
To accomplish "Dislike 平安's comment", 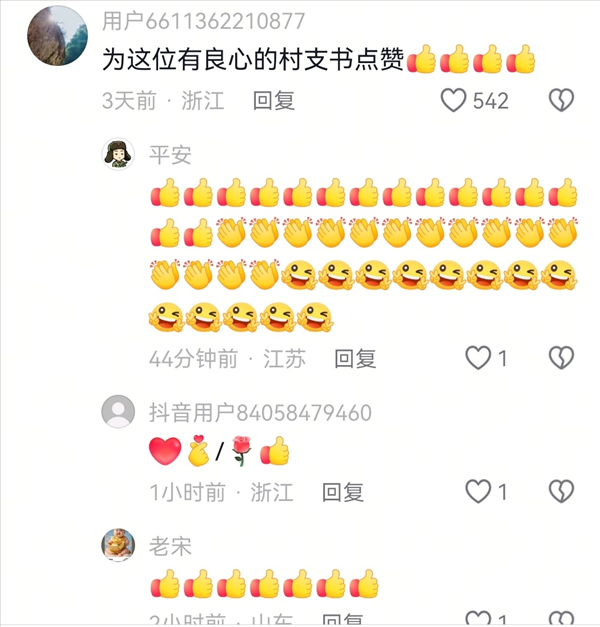I will coord(561,358).
